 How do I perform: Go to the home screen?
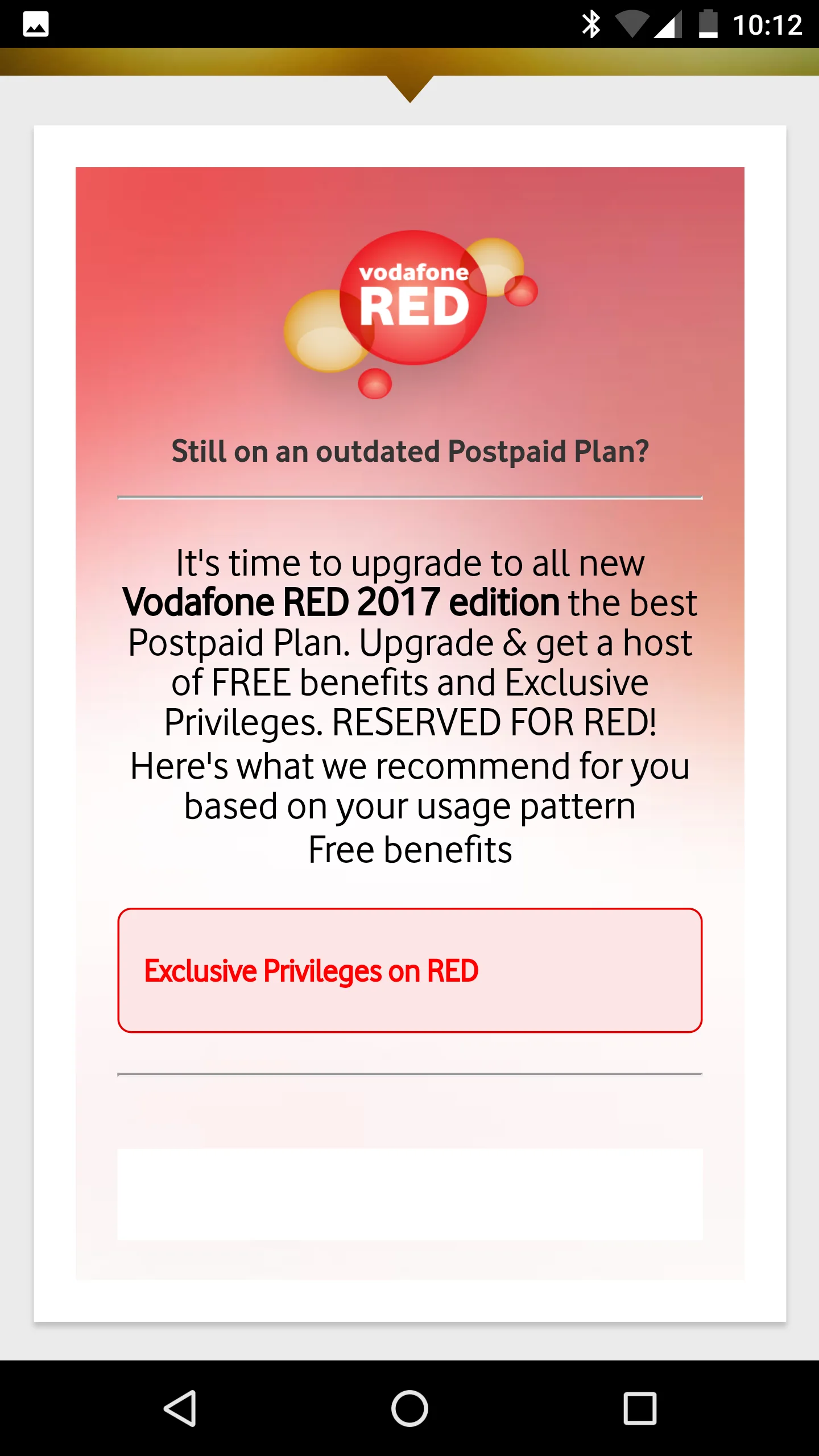tap(409, 1408)
